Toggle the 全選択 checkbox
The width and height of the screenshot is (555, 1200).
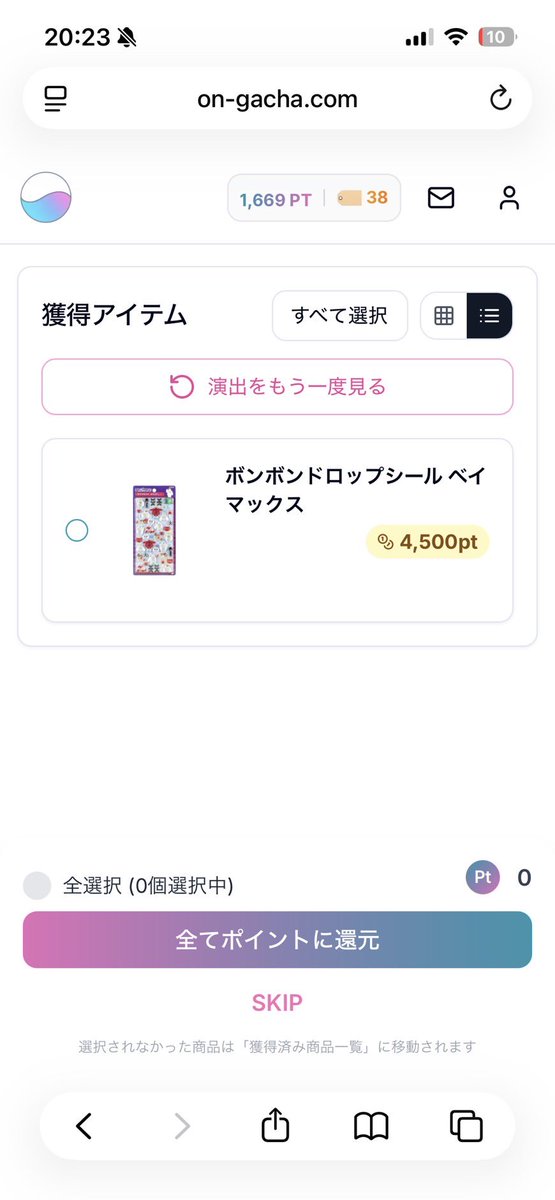[37, 886]
